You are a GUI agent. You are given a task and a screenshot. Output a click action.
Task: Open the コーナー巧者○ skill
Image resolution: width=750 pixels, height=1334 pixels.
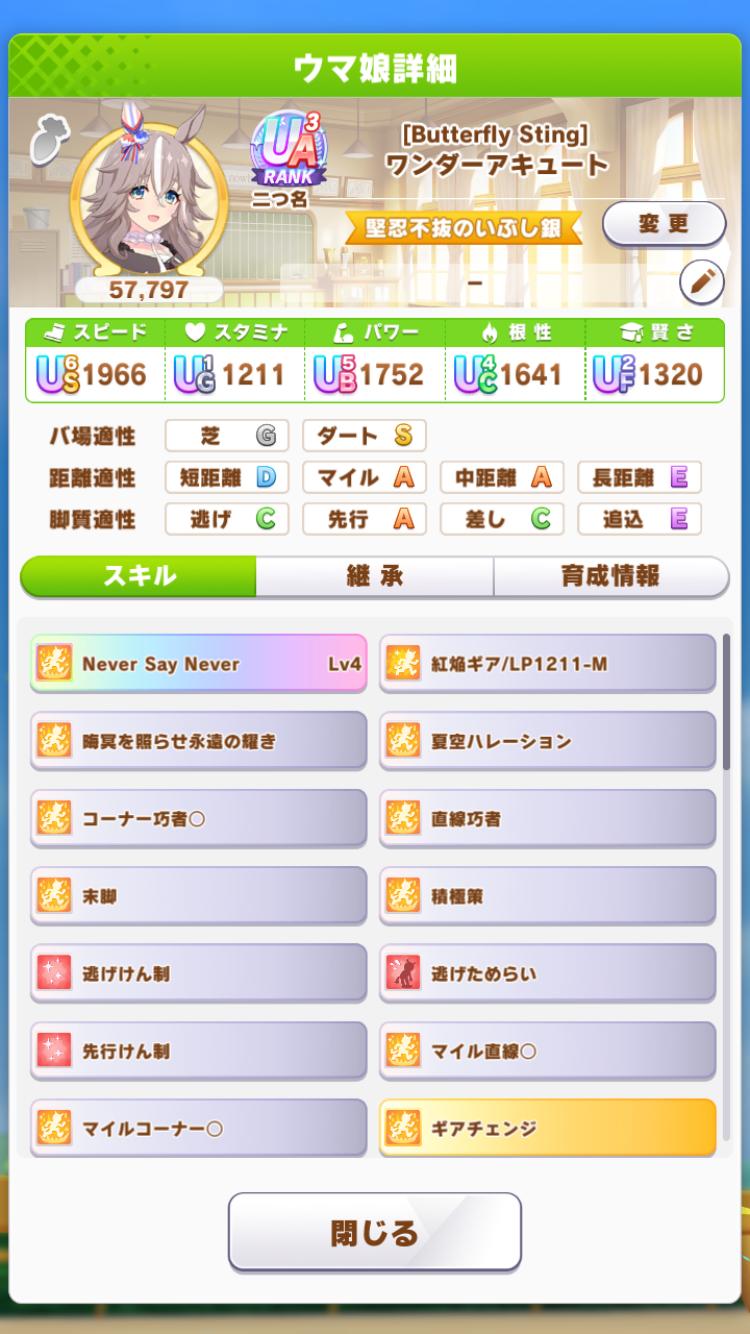198,819
